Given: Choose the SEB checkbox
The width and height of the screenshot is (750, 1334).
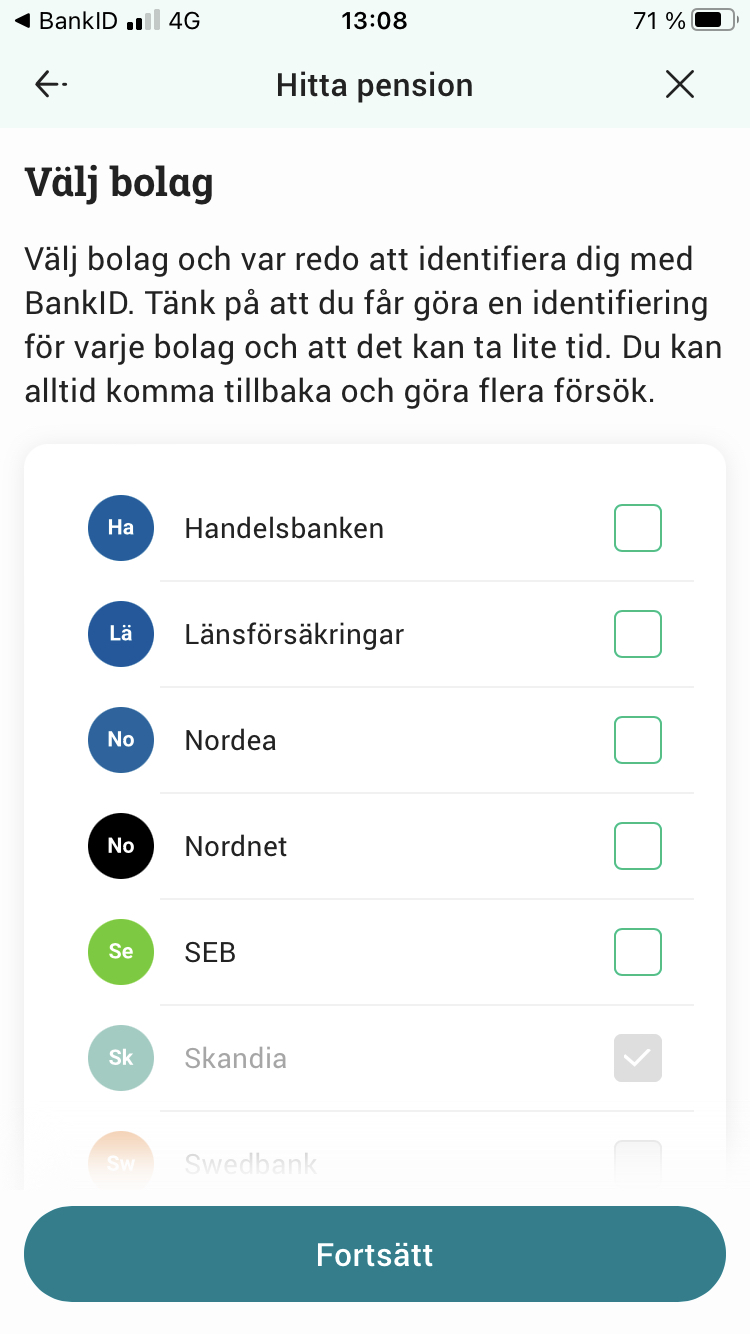Looking at the screenshot, I should (637, 952).
